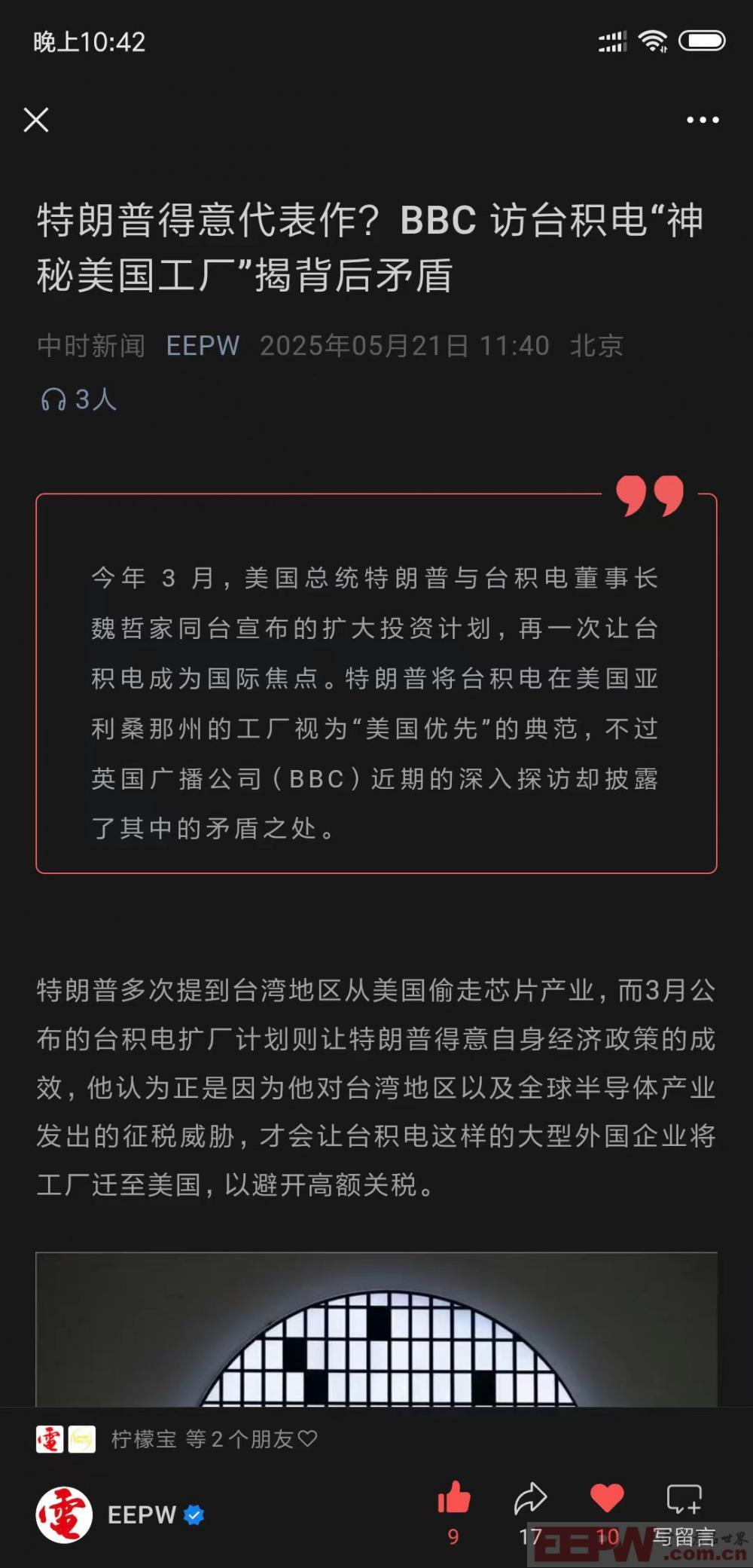Share this article
This screenshot has width=753, height=1568.
tap(530, 1498)
